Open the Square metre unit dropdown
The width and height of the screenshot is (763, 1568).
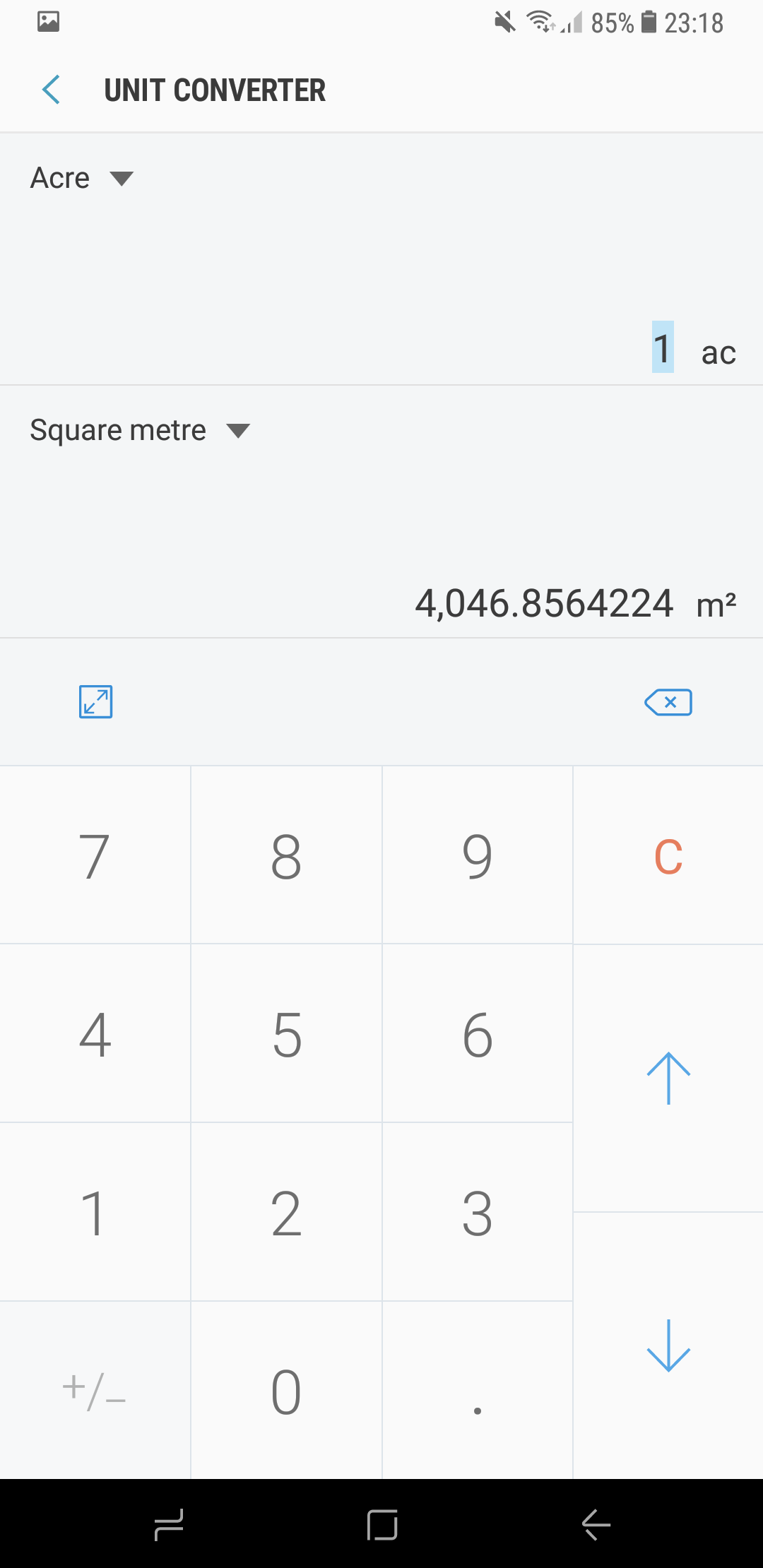tap(139, 430)
